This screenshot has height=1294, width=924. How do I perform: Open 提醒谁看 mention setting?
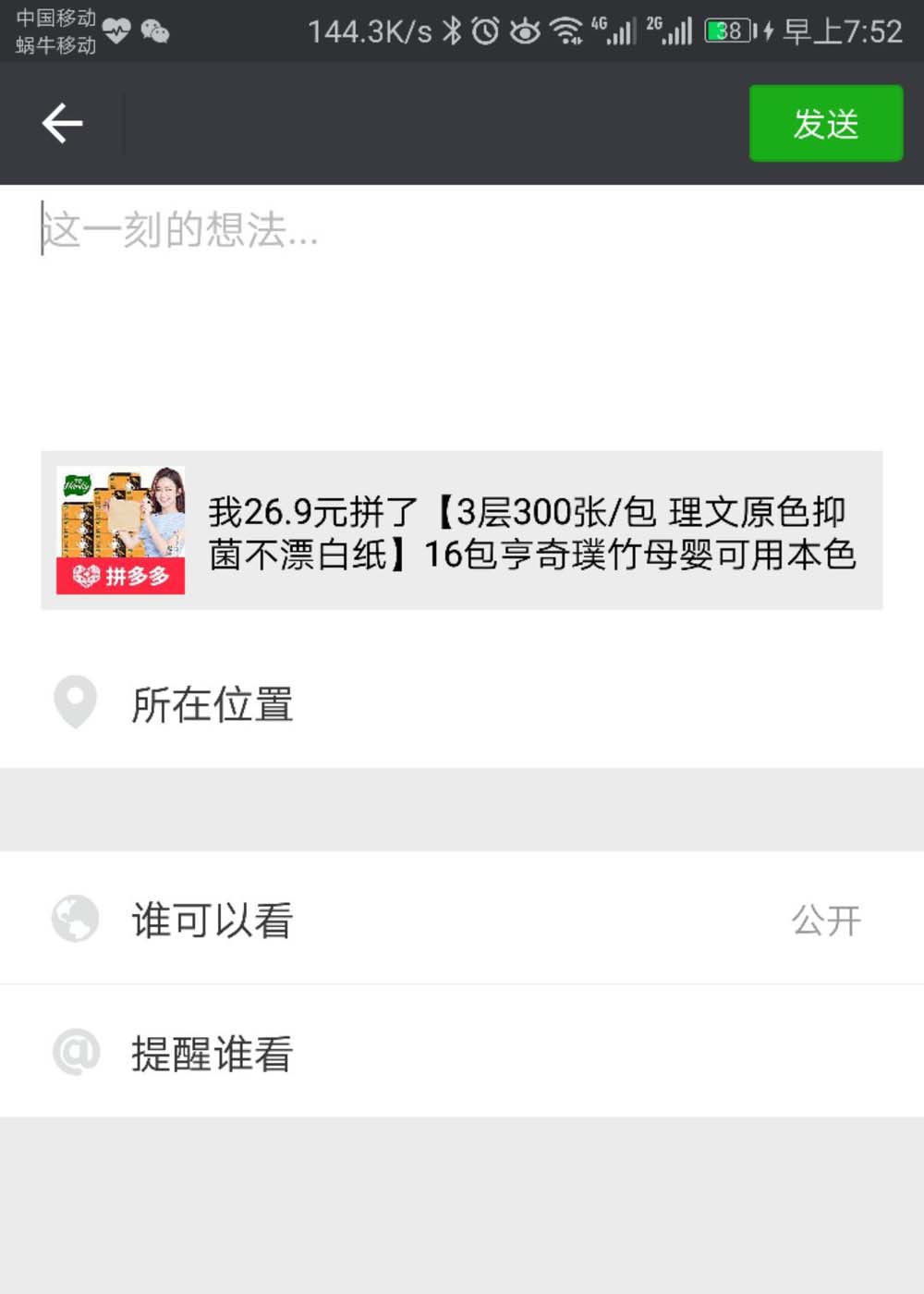click(x=462, y=1052)
